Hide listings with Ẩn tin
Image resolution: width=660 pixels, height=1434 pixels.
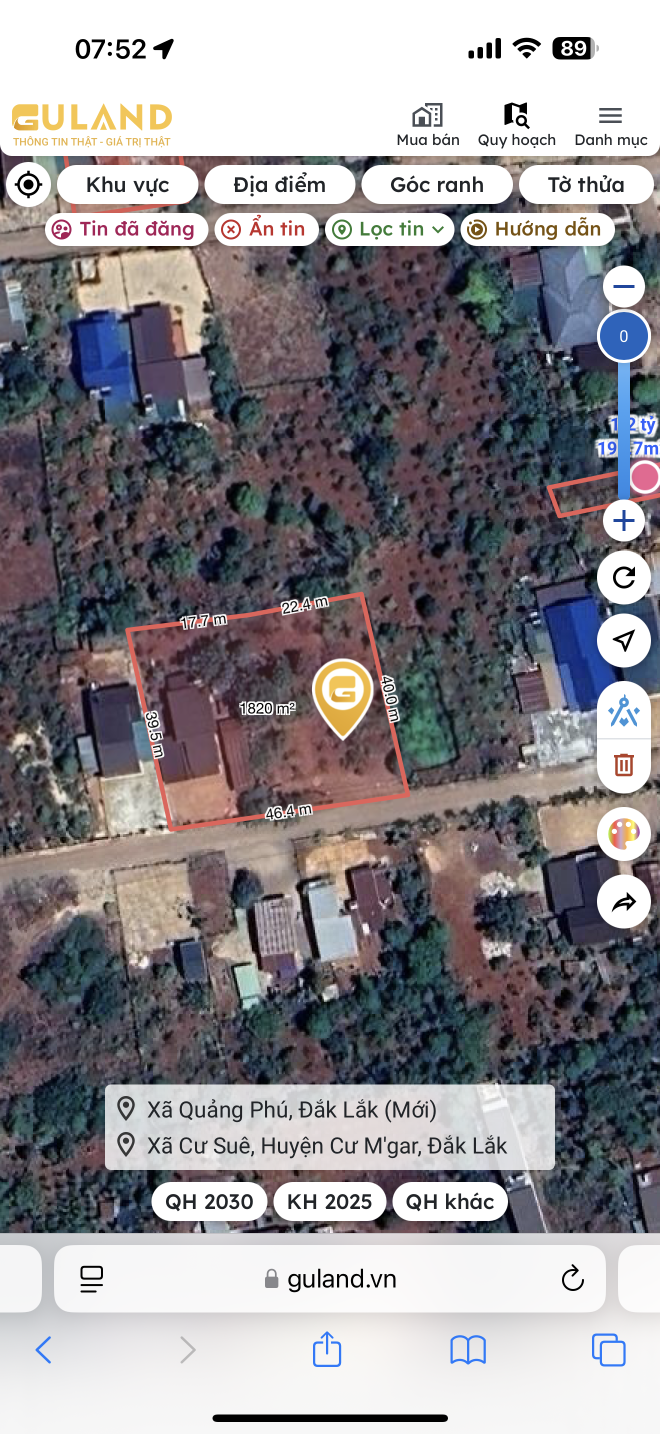(266, 229)
